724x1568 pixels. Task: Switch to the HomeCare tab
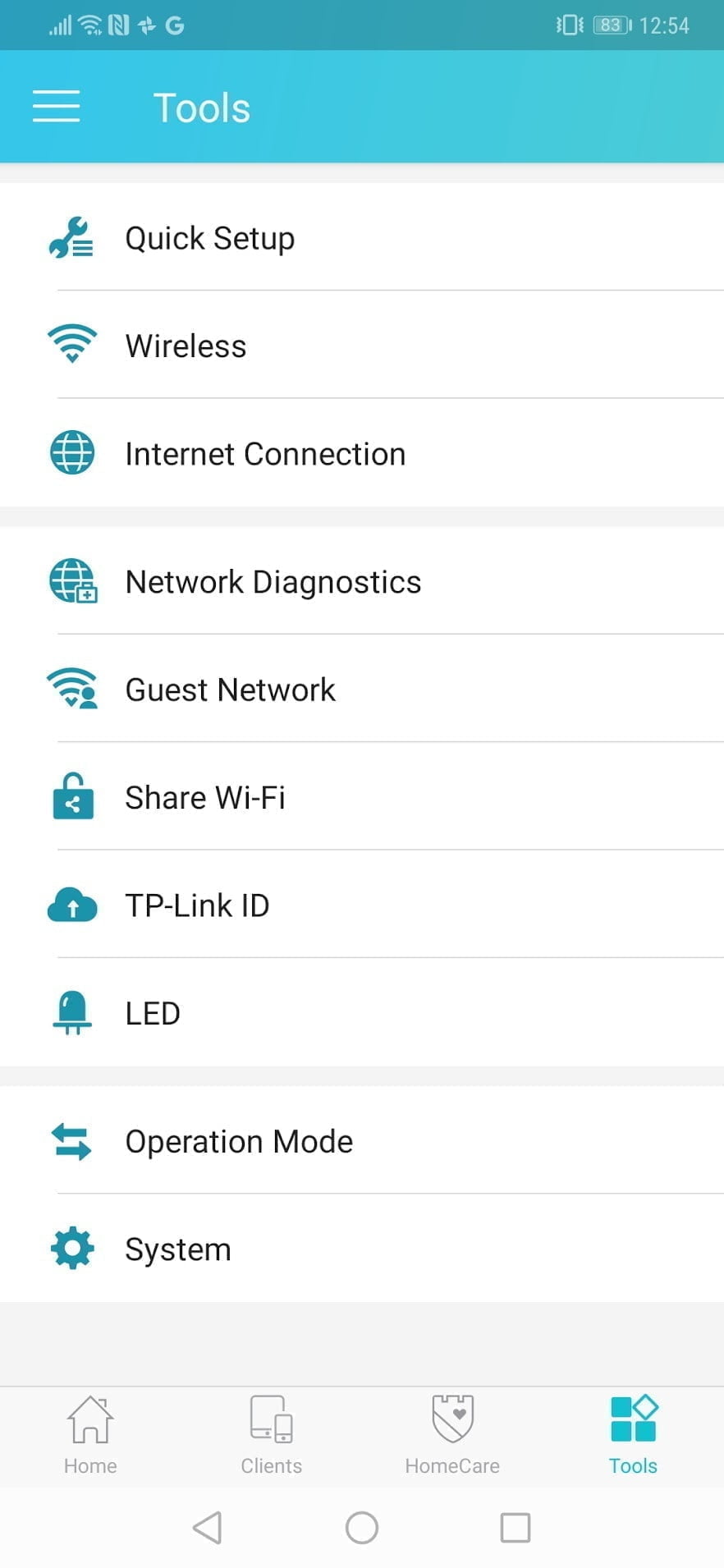coord(452,1435)
